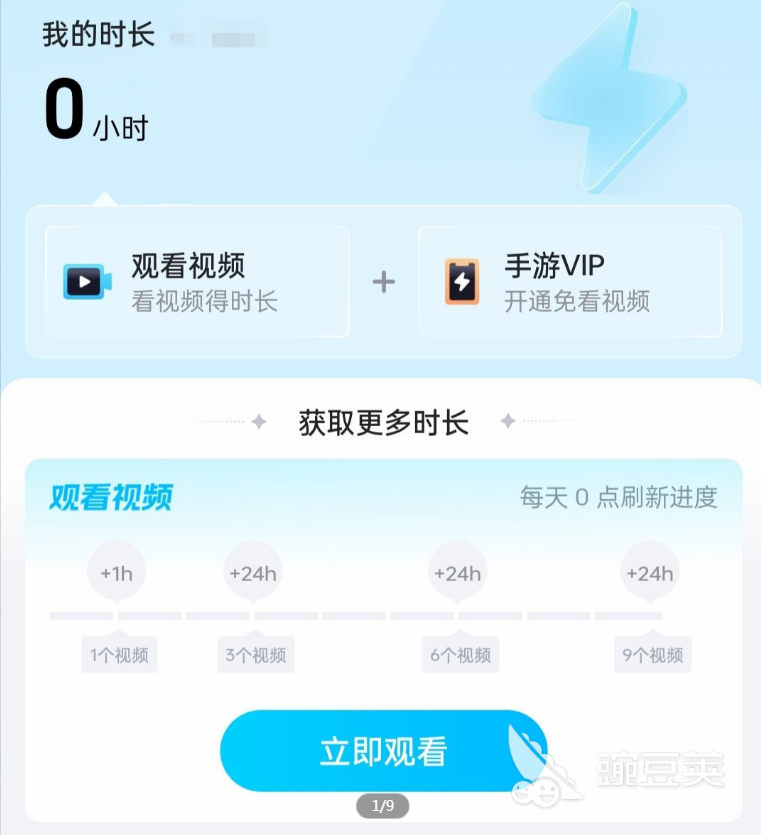Open the 手游VIP card
The image size is (761, 835).
[570, 282]
